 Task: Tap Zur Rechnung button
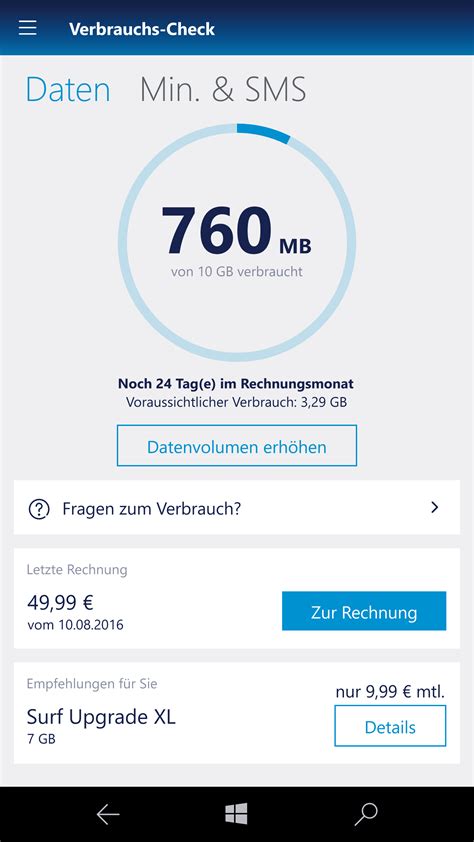point(364,611)
